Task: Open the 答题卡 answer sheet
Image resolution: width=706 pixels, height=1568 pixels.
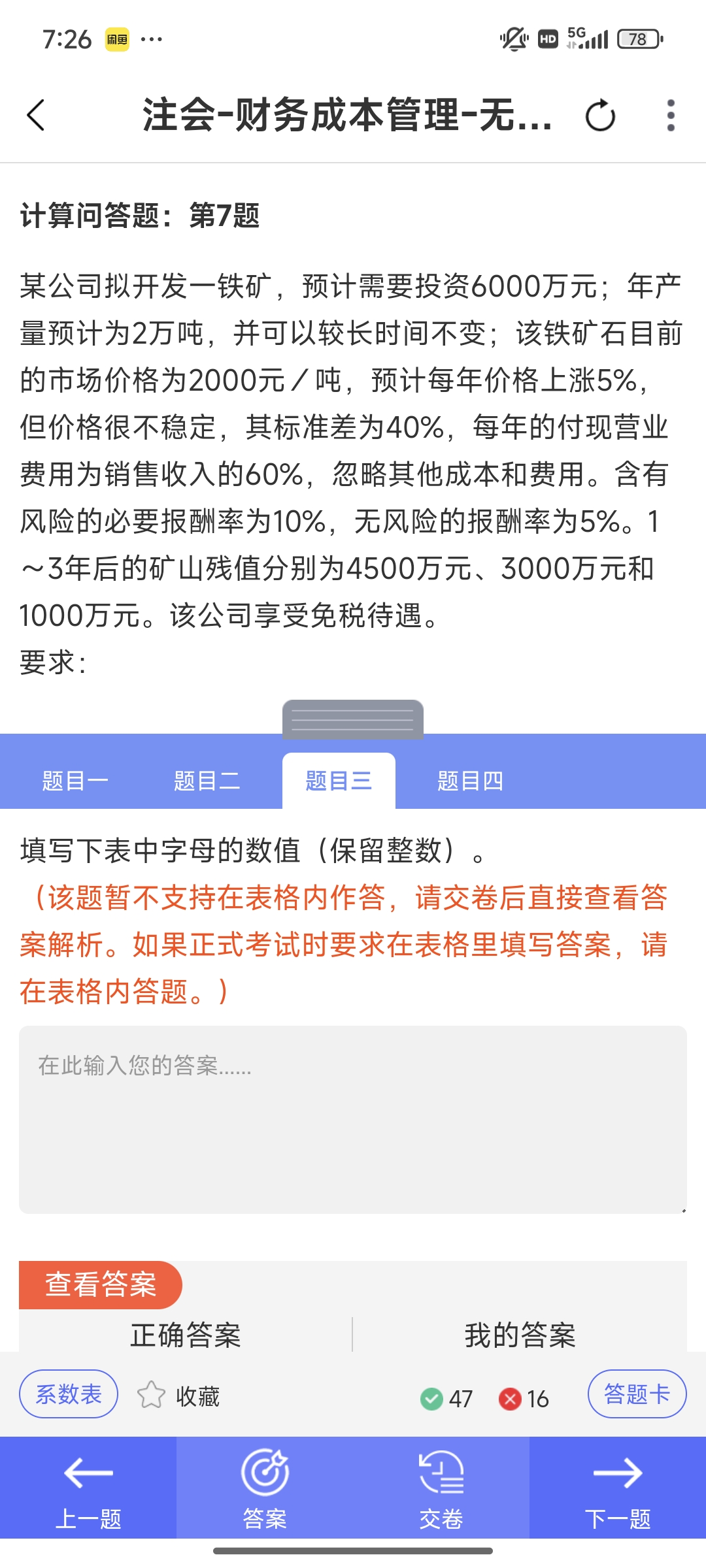Action: pos(637,1394)
